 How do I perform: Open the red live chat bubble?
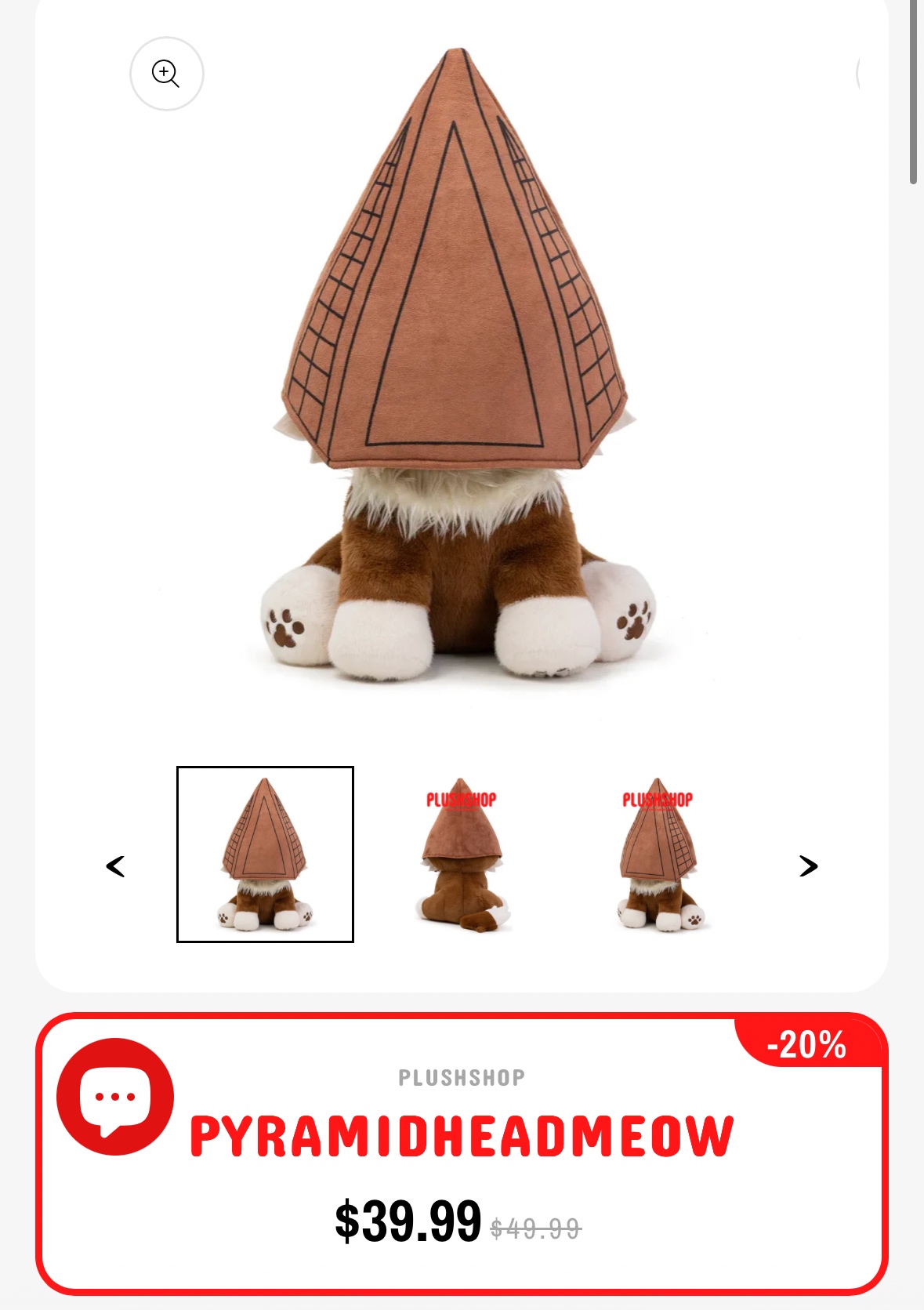pos(115,1097)
